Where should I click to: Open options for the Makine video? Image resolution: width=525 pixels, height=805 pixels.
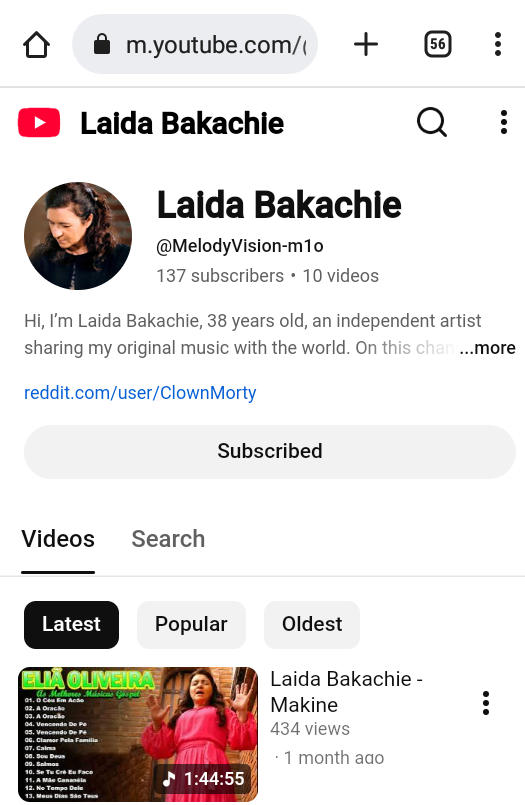click(485, 703)
